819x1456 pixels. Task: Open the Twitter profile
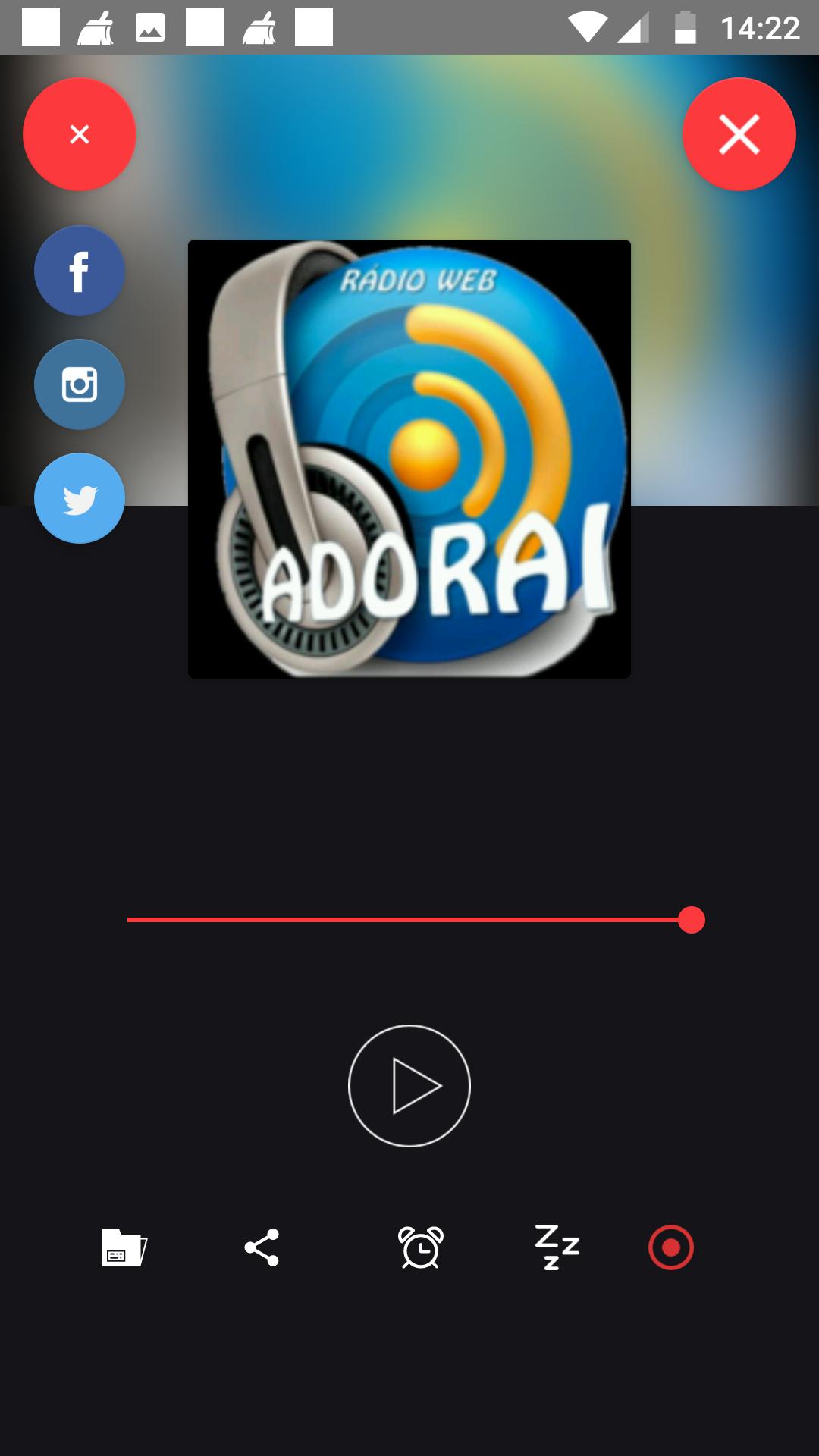(80, 498)
